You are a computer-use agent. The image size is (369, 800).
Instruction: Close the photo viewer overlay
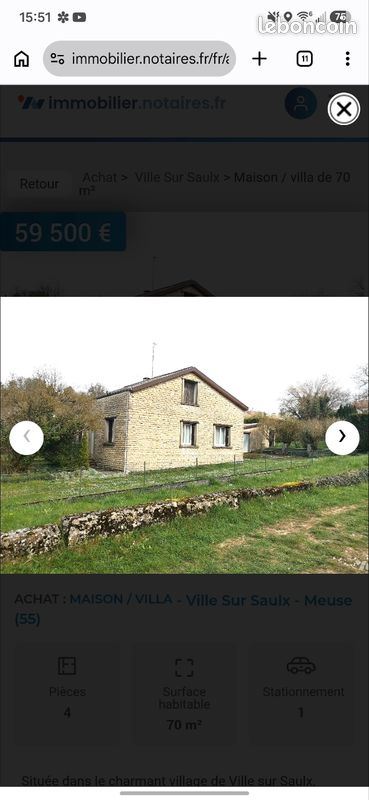[344, 109]
